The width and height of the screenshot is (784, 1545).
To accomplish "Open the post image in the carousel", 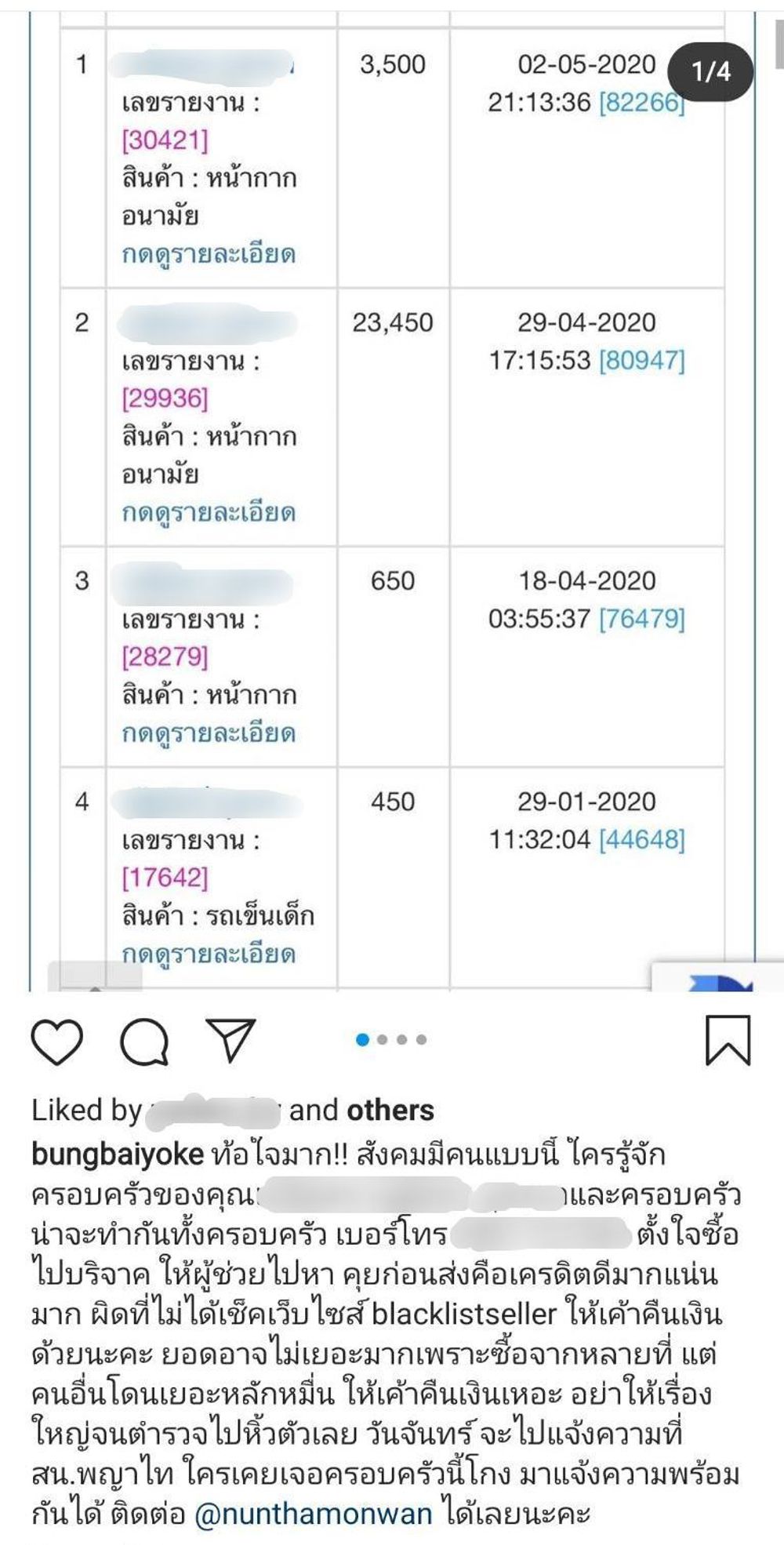I will point(392,502).
